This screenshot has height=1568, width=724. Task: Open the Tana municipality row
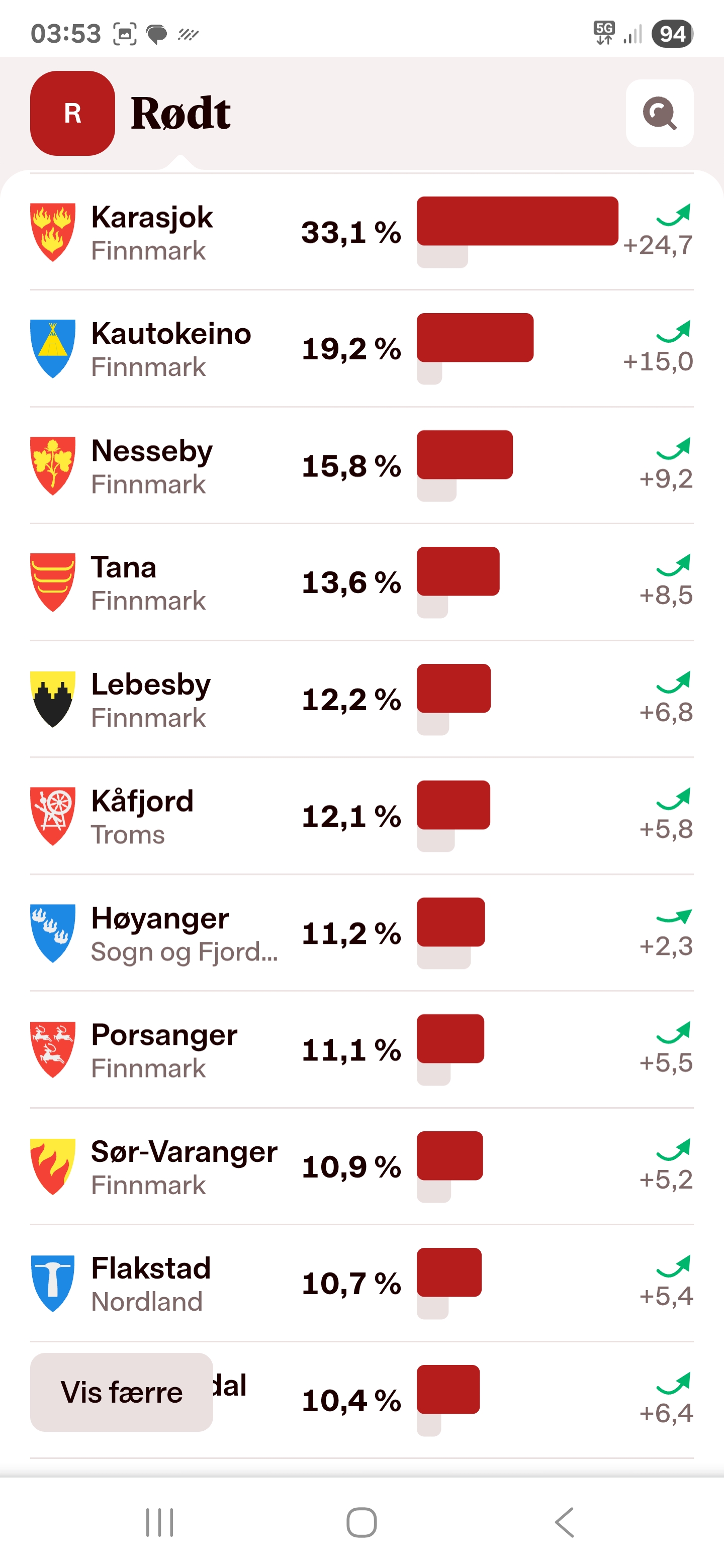[x=361, y=582]
